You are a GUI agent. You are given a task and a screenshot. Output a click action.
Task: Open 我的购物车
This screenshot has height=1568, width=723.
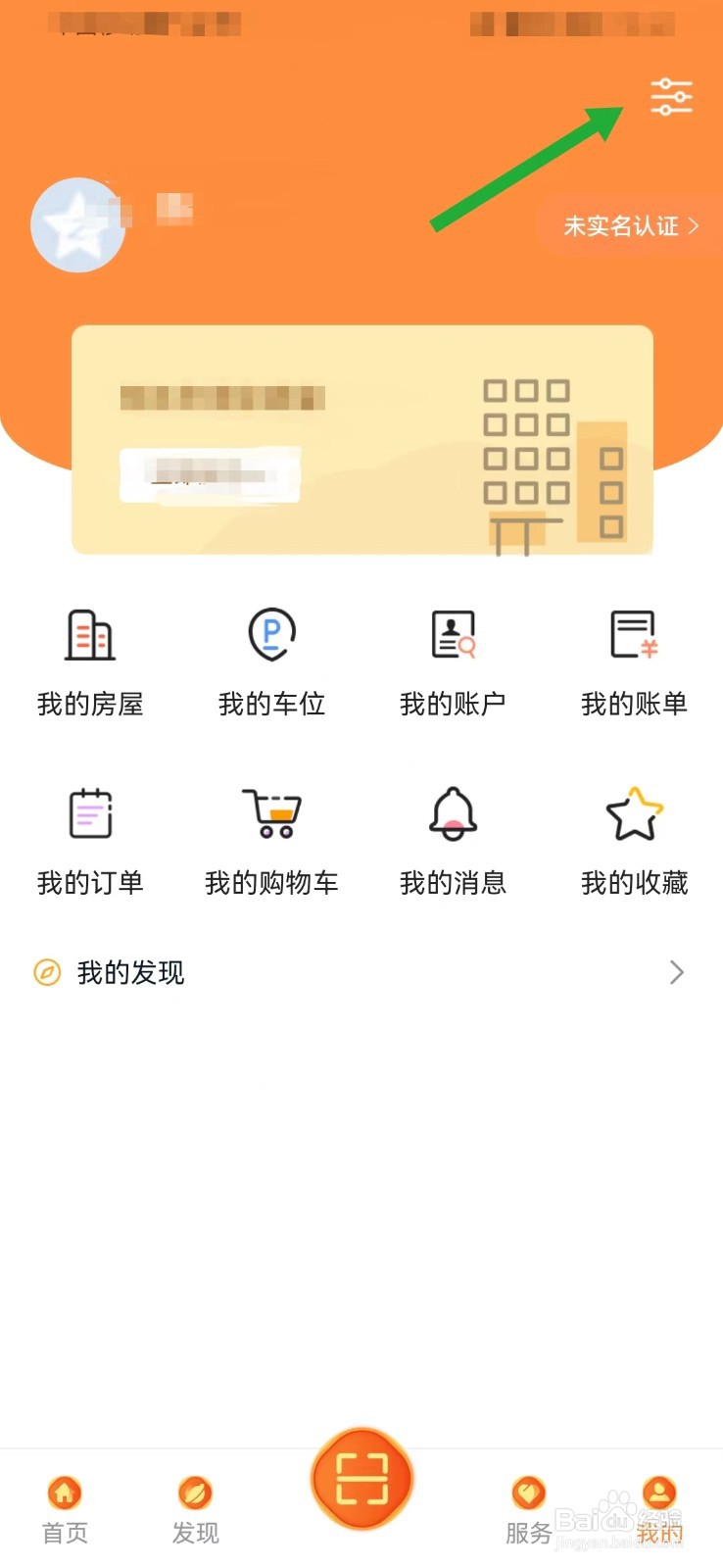pos(271,839)
